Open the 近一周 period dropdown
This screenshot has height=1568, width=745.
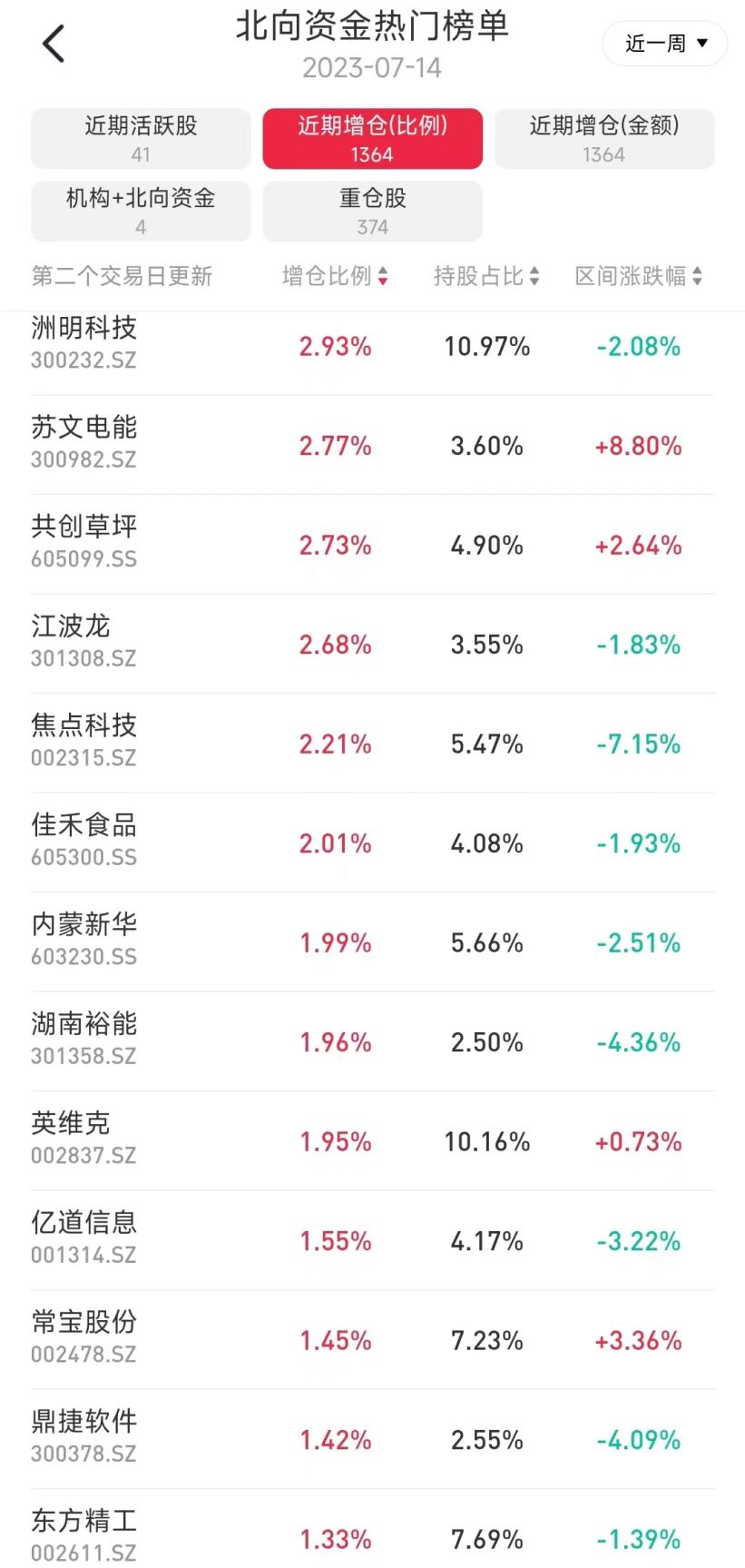(x=664, y=44)
